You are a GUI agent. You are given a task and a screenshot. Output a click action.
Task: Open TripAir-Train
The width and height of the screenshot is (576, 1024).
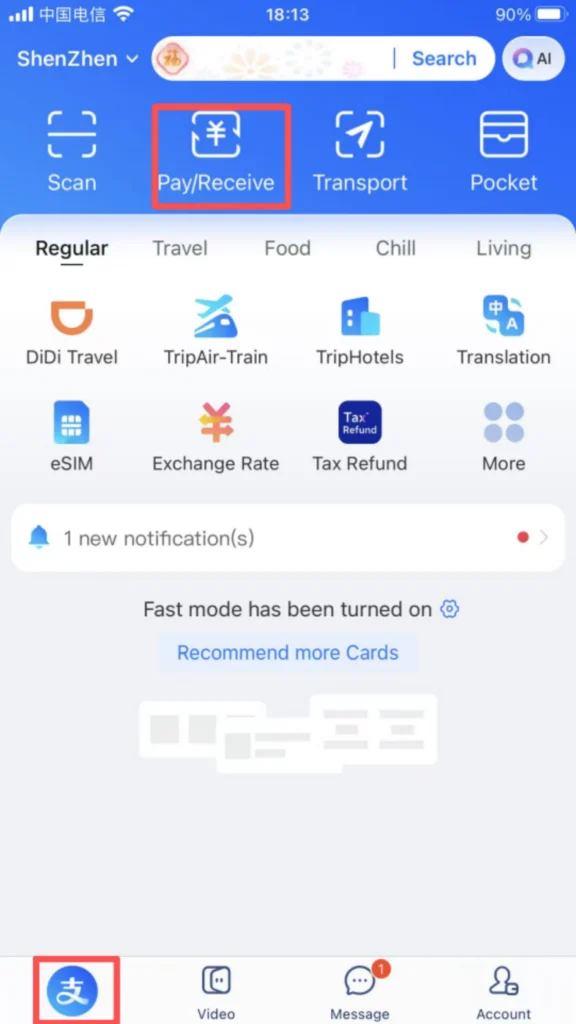[x=216, y=331]
